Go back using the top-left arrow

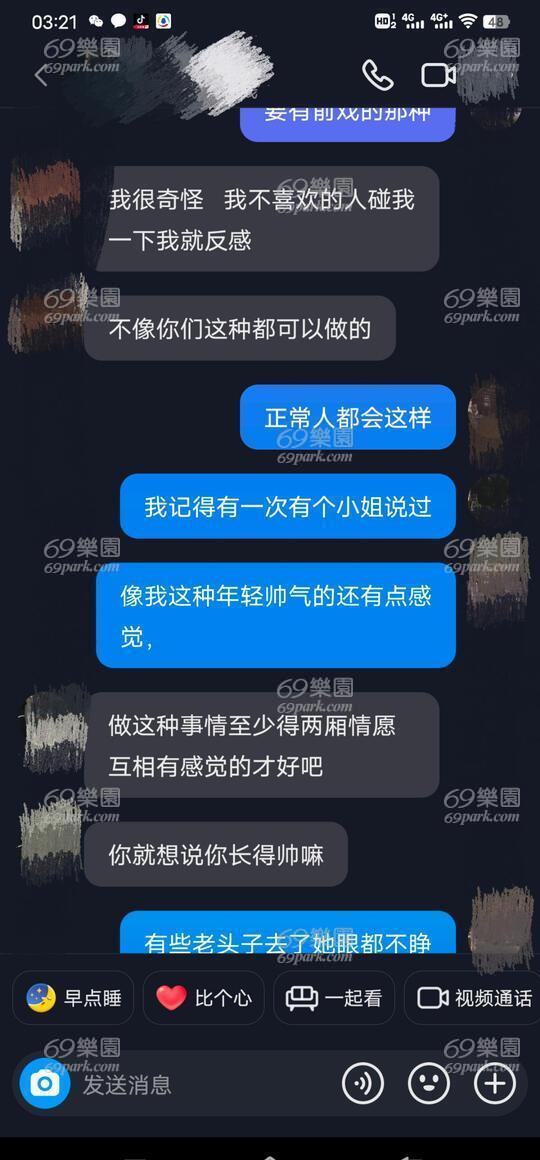(x=41, y=75)
